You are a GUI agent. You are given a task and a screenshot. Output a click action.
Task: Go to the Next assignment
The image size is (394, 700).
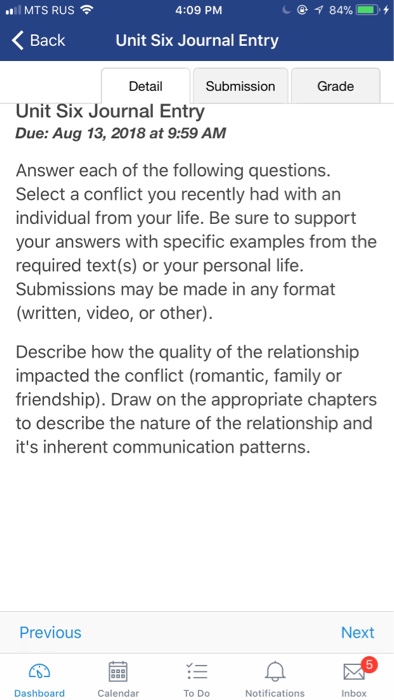357,632
